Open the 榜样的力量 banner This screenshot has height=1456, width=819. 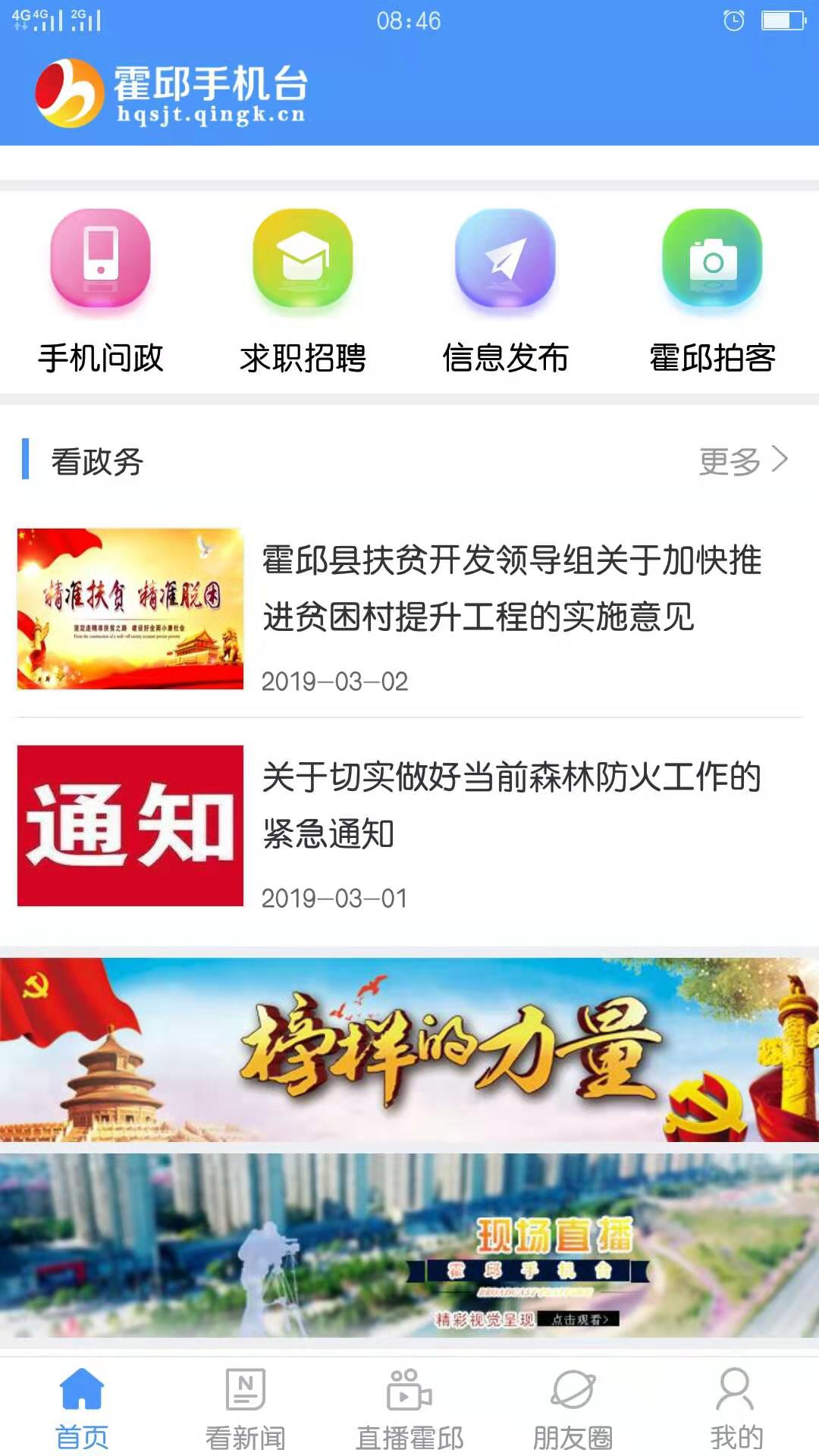pyautogui.click(x=409, y=1050)
